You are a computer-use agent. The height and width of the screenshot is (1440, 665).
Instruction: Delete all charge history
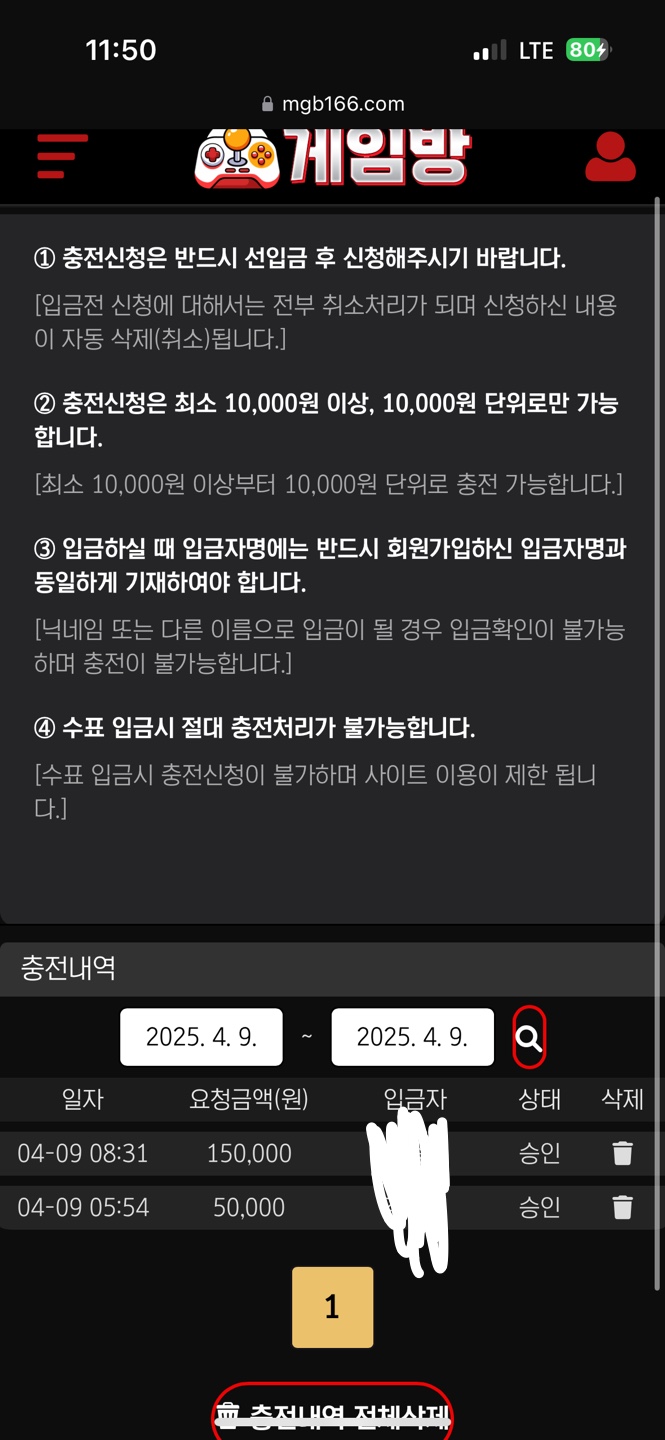coord(333,1414)
